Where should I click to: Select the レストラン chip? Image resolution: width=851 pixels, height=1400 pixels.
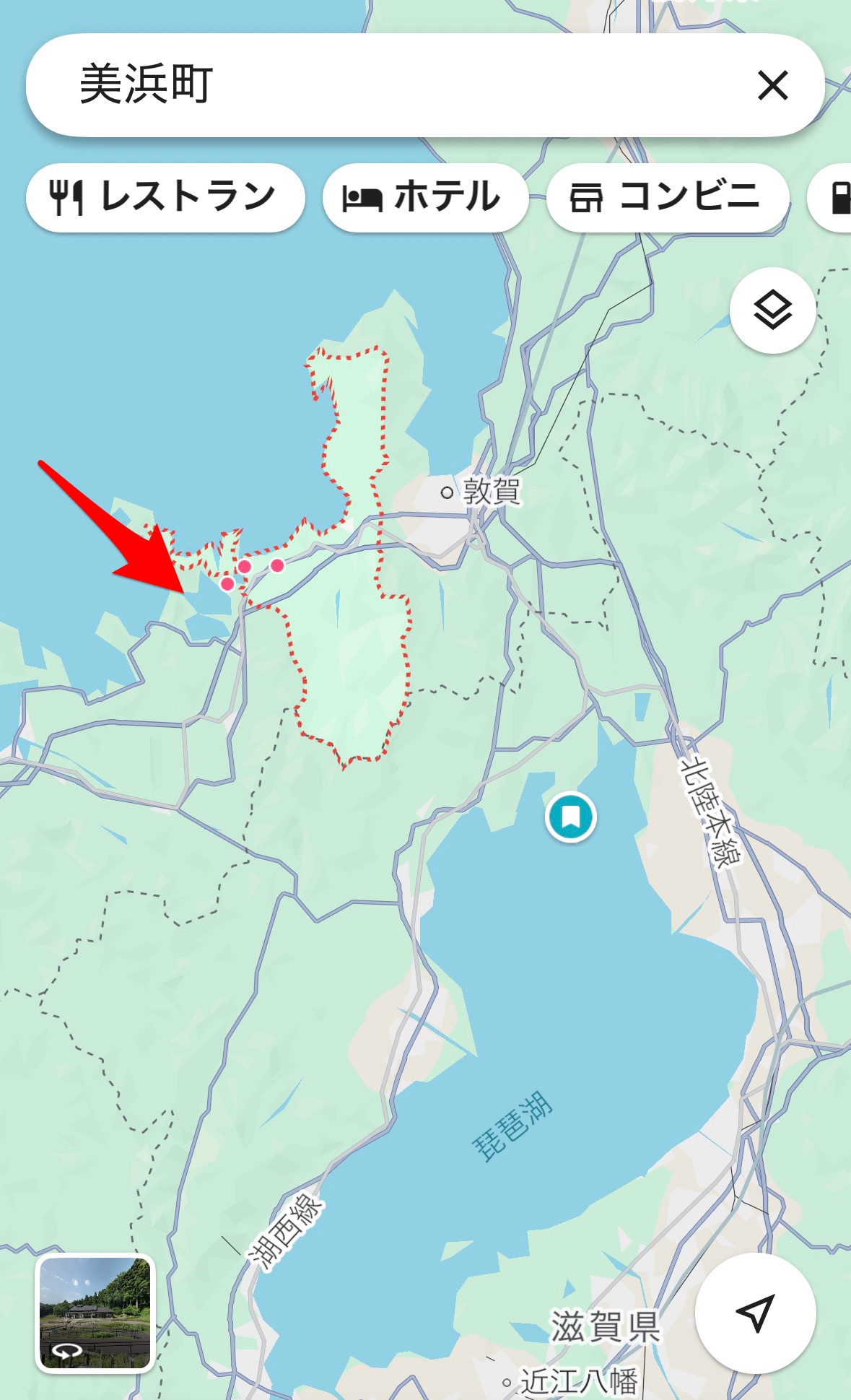165,198
